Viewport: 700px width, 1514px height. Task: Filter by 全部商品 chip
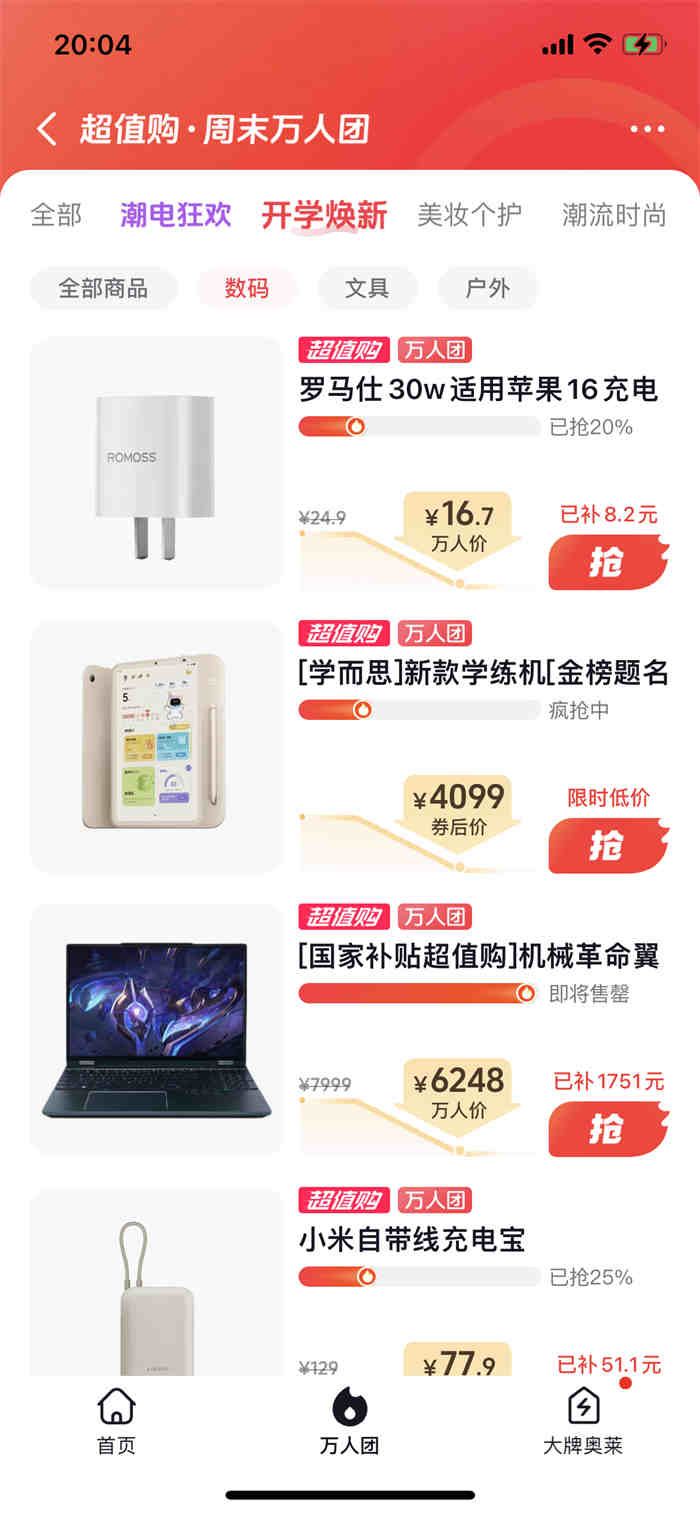(103, 288)
